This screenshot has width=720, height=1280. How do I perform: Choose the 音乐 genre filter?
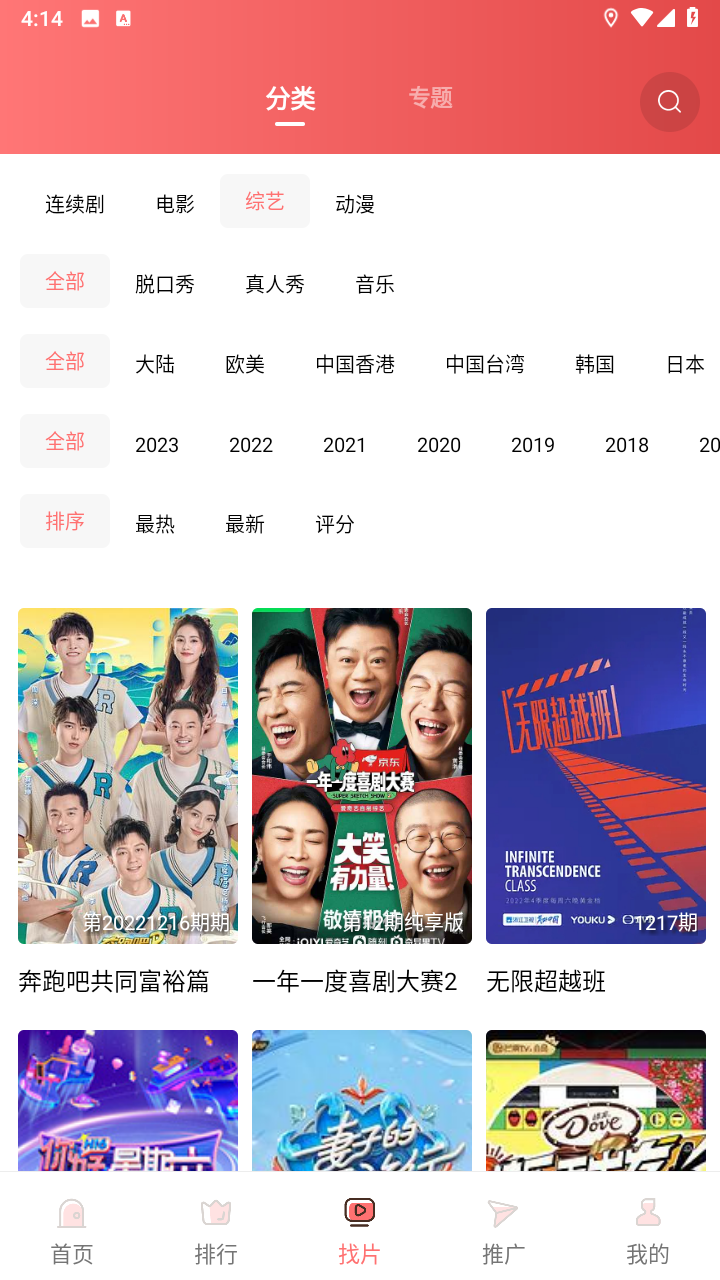point(374,284)
